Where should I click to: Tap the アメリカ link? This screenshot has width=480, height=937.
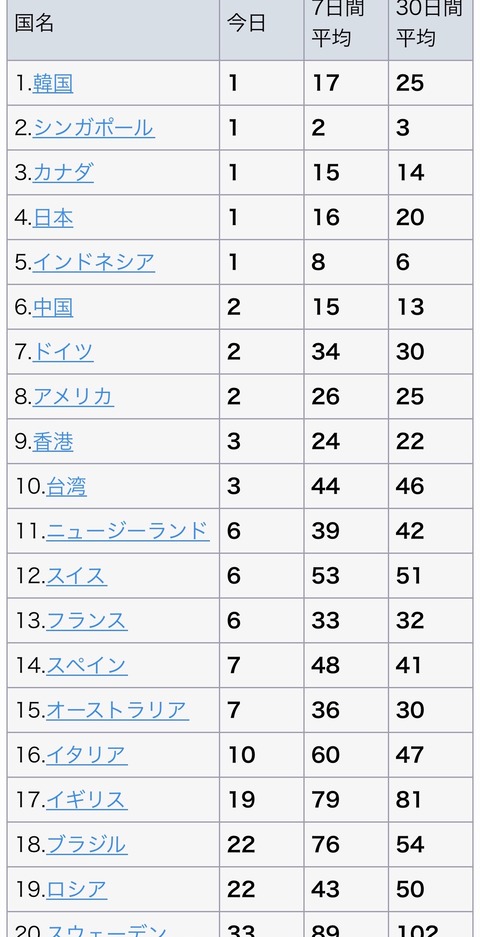[x=74, y=397]
